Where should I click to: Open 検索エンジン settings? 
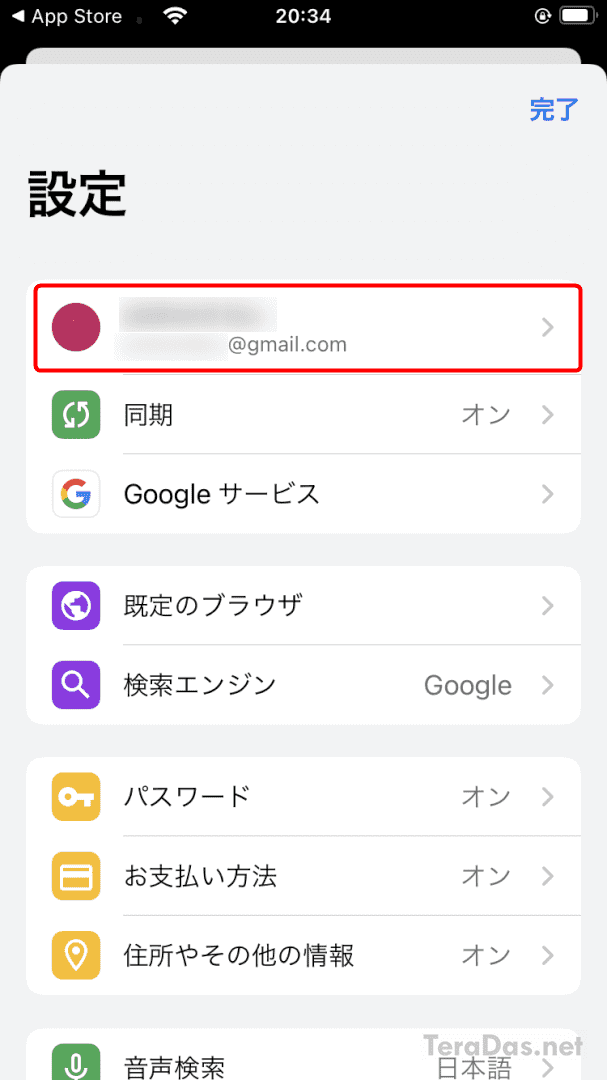point(303,685)
